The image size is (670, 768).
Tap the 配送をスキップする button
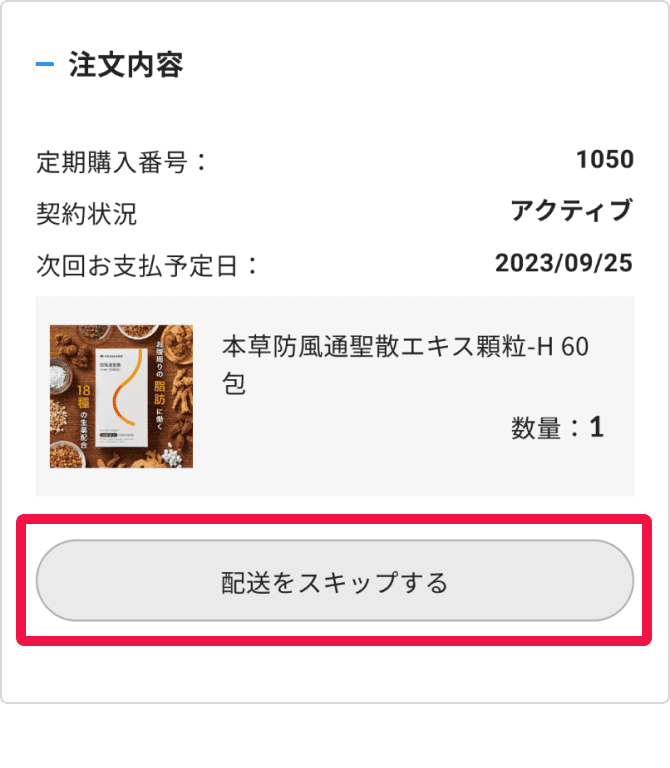click(x=334, y=582)
